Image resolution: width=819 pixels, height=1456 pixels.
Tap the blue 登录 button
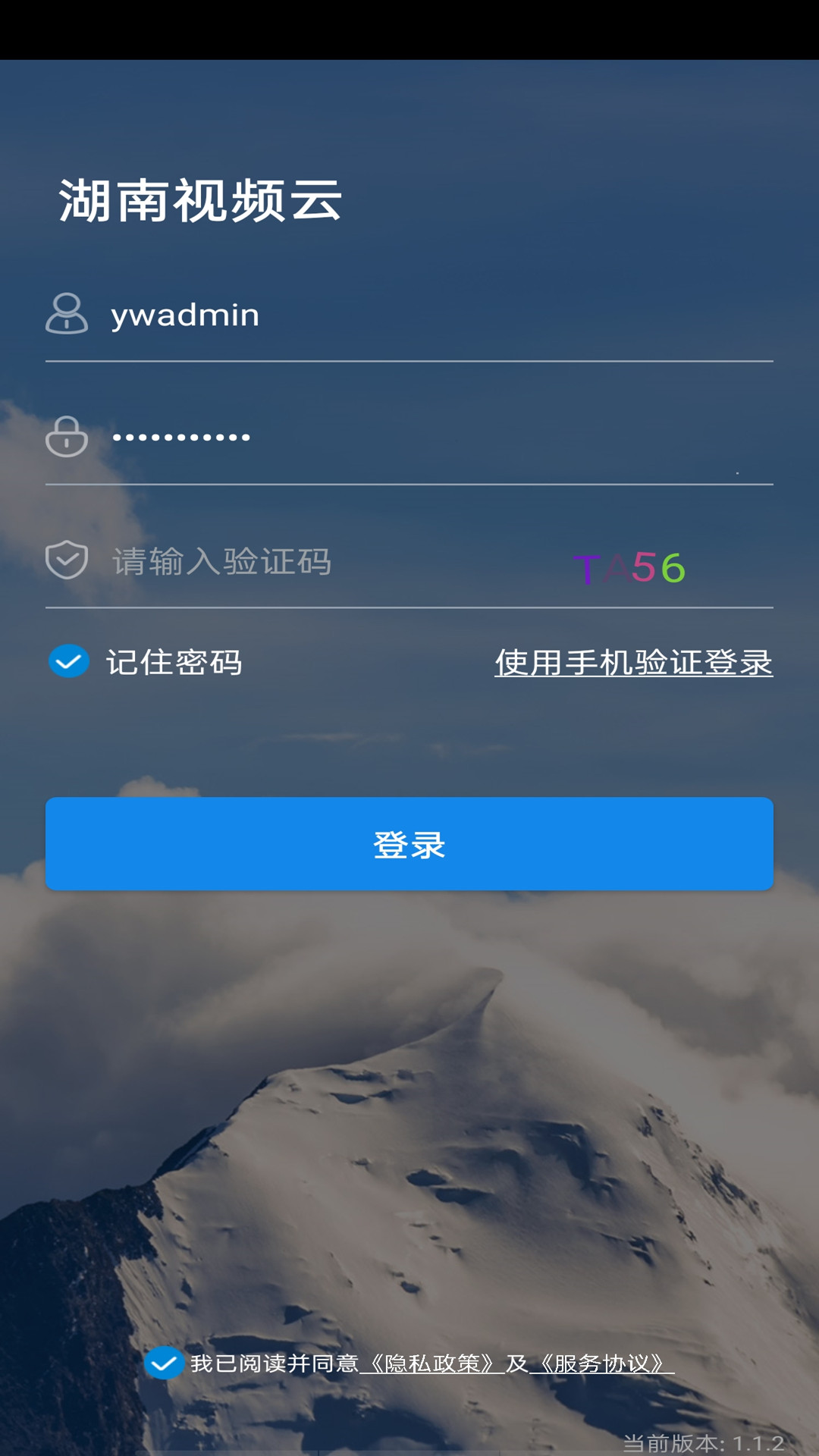click(409, 843)
